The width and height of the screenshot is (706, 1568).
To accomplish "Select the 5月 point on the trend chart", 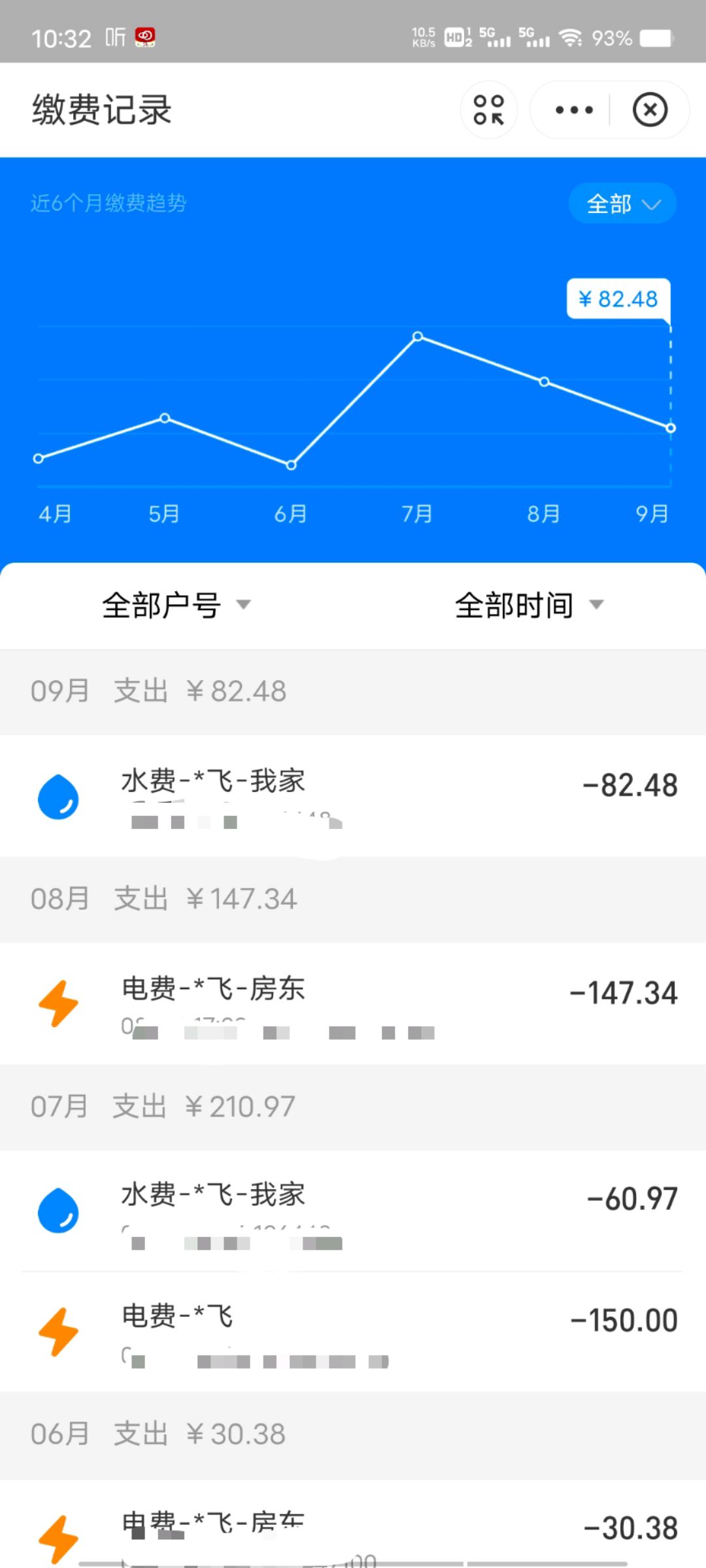I will [x=165, y=418].
